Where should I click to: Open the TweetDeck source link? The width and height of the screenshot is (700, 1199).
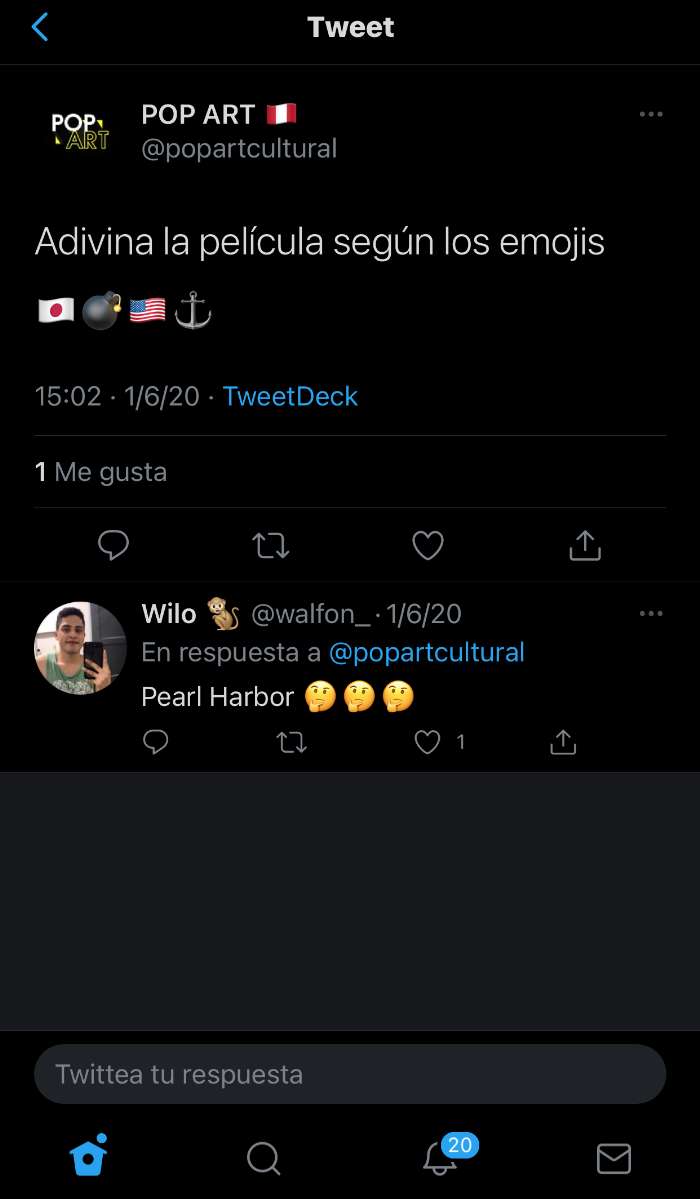[290, 396]
